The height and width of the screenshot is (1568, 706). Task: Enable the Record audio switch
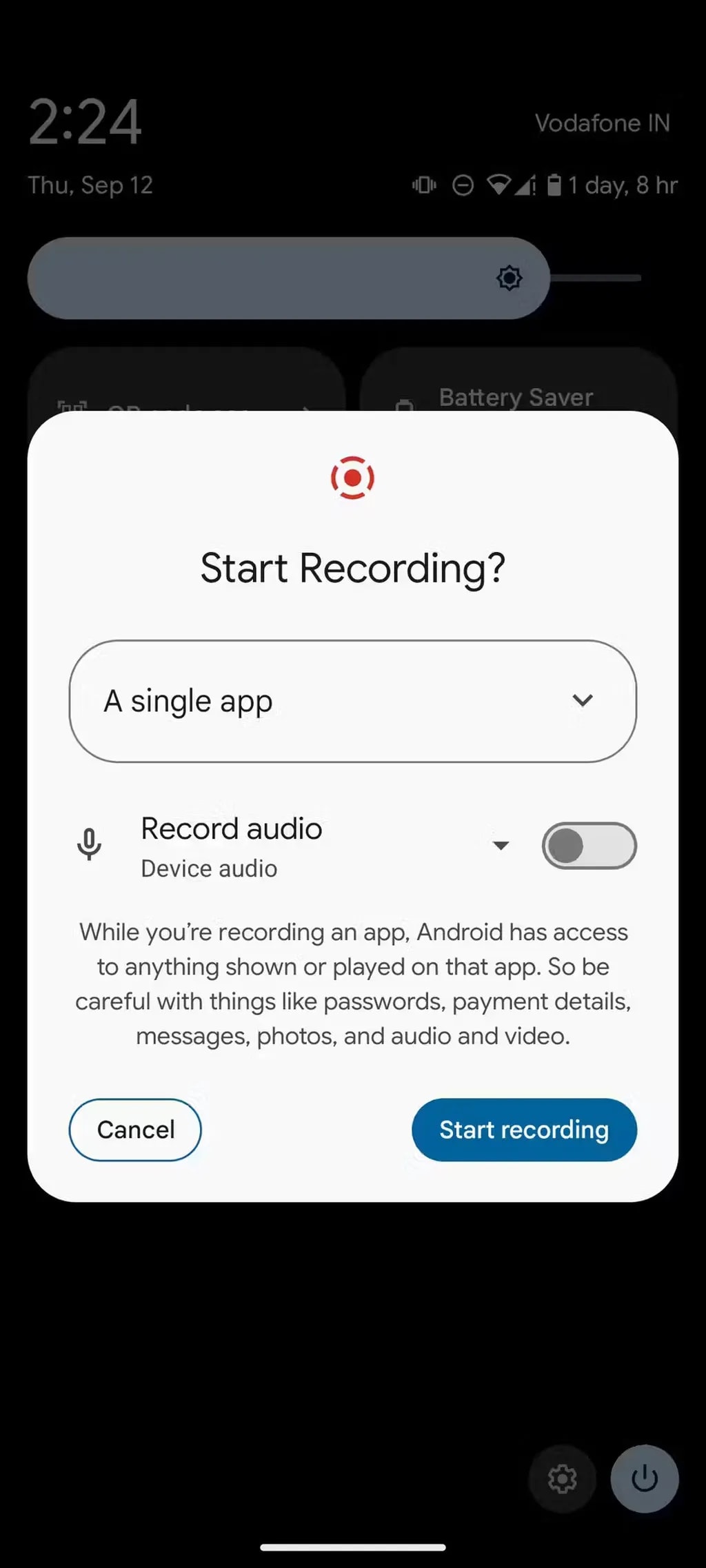(588, 846)
